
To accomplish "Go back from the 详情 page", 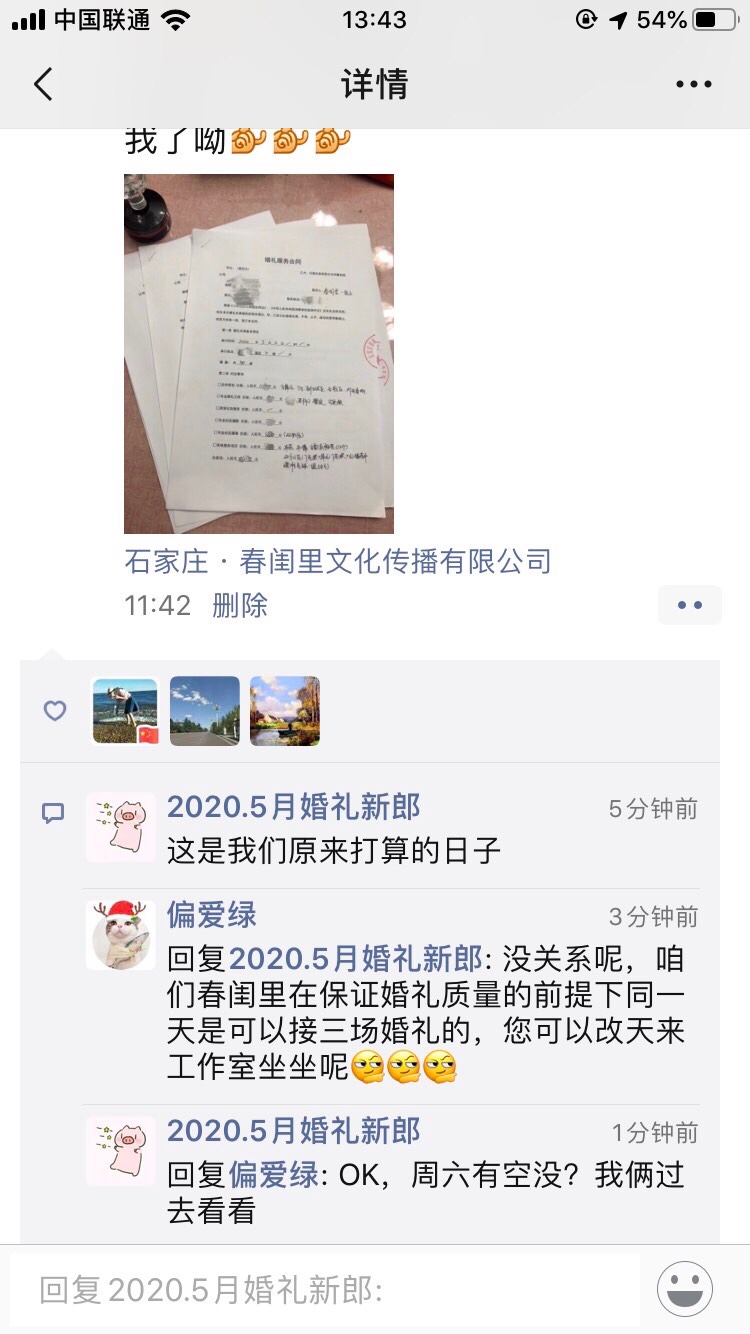I will pyautogui.click(x=42, y=84).
